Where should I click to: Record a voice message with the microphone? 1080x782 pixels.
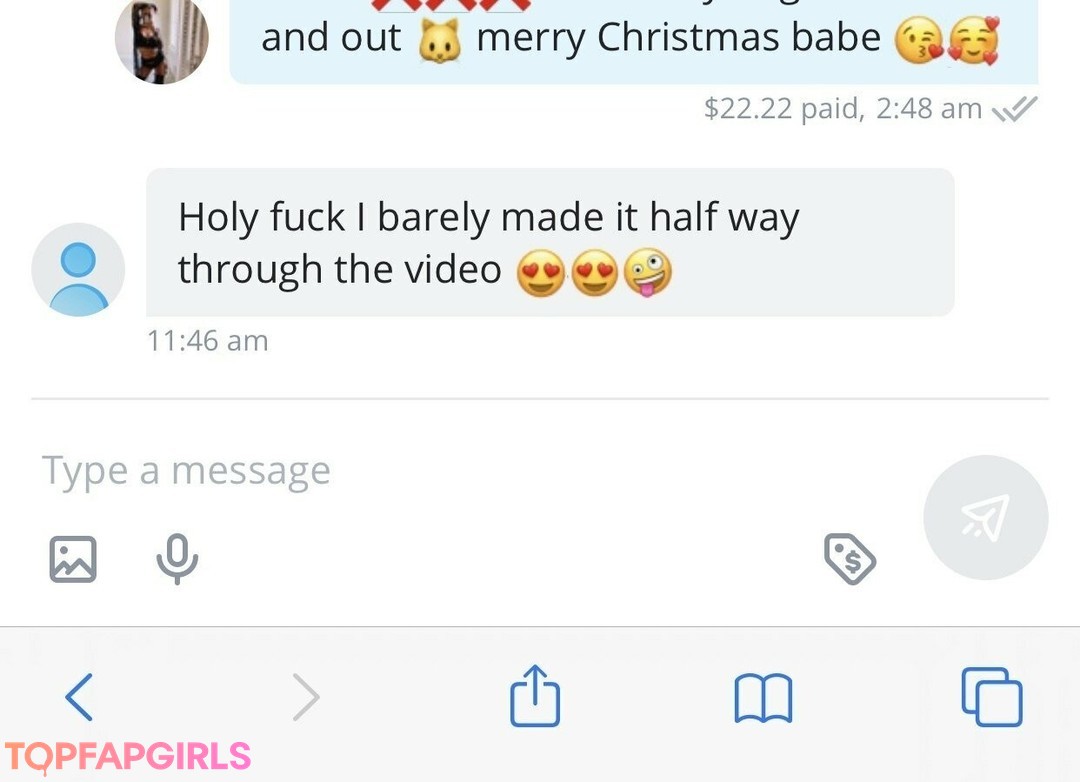(x=177, y=558)
